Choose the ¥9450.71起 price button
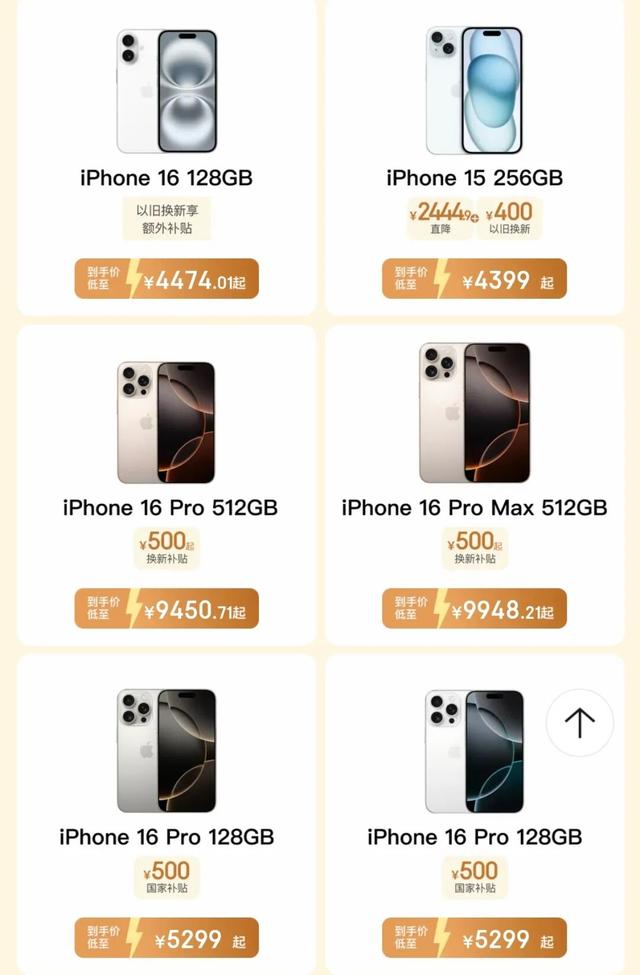The height and width of the screenshot is (975, 640). pos(166,609)
